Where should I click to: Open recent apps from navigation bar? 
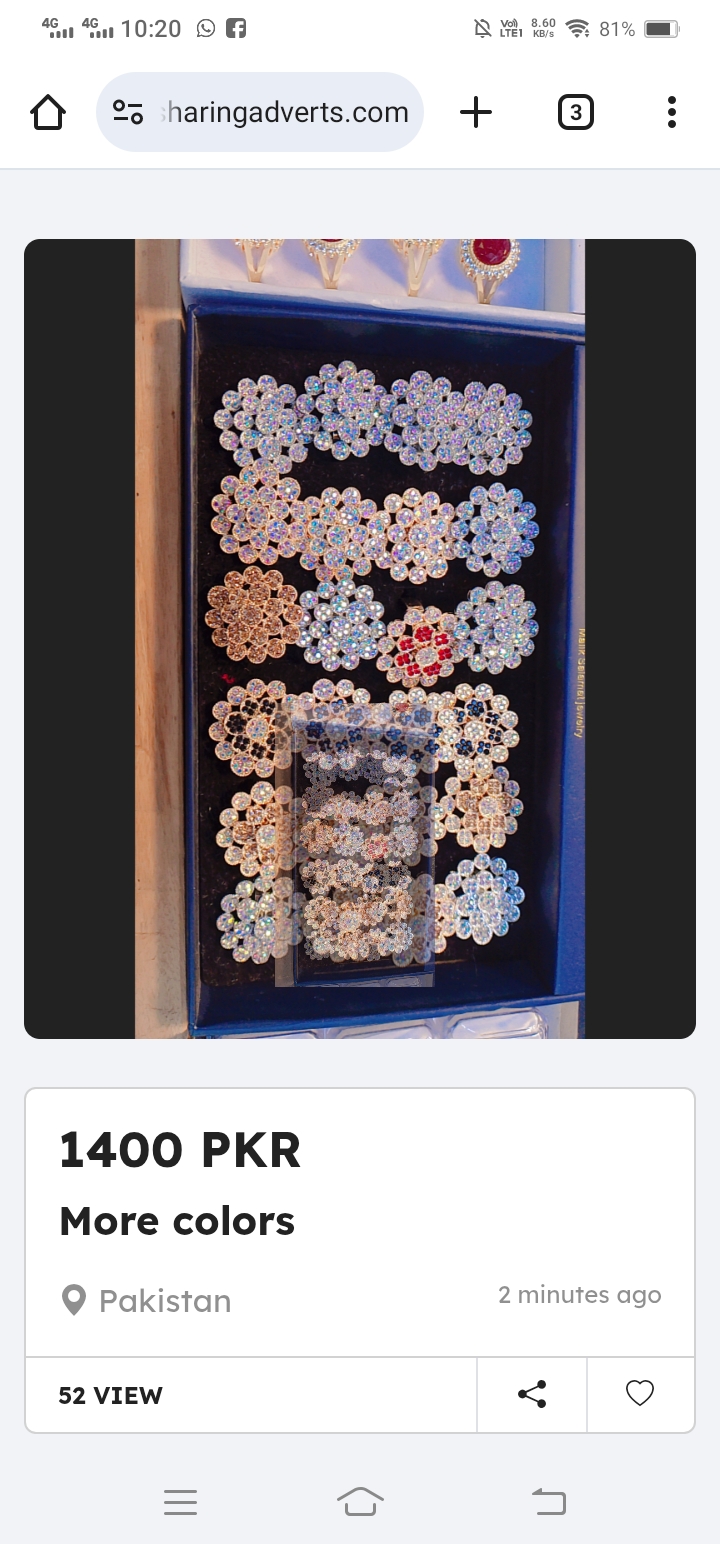pyautogui.click(x=180, y=1501)
